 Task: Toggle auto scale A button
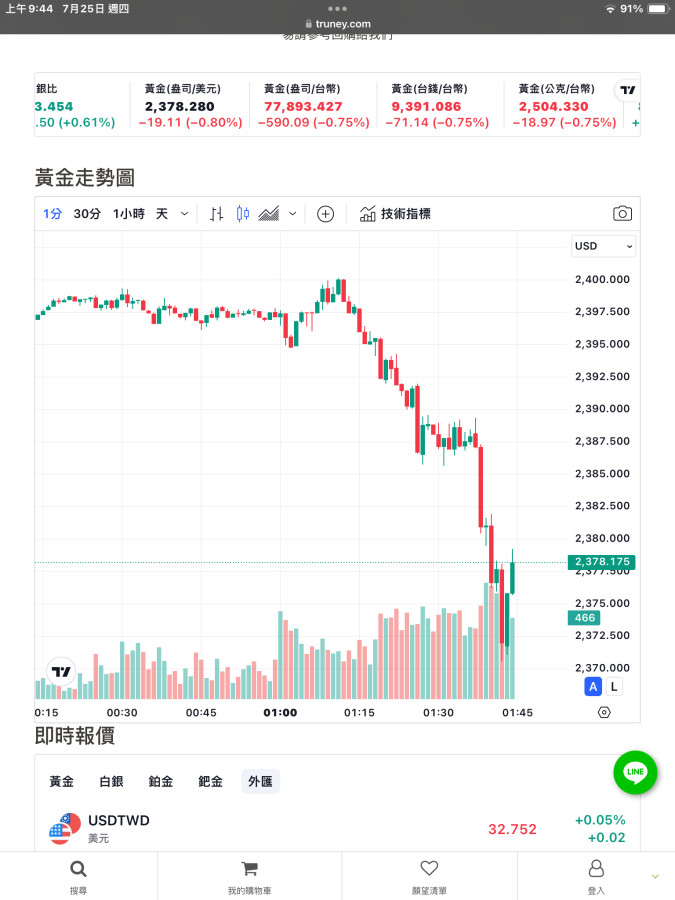593,686
